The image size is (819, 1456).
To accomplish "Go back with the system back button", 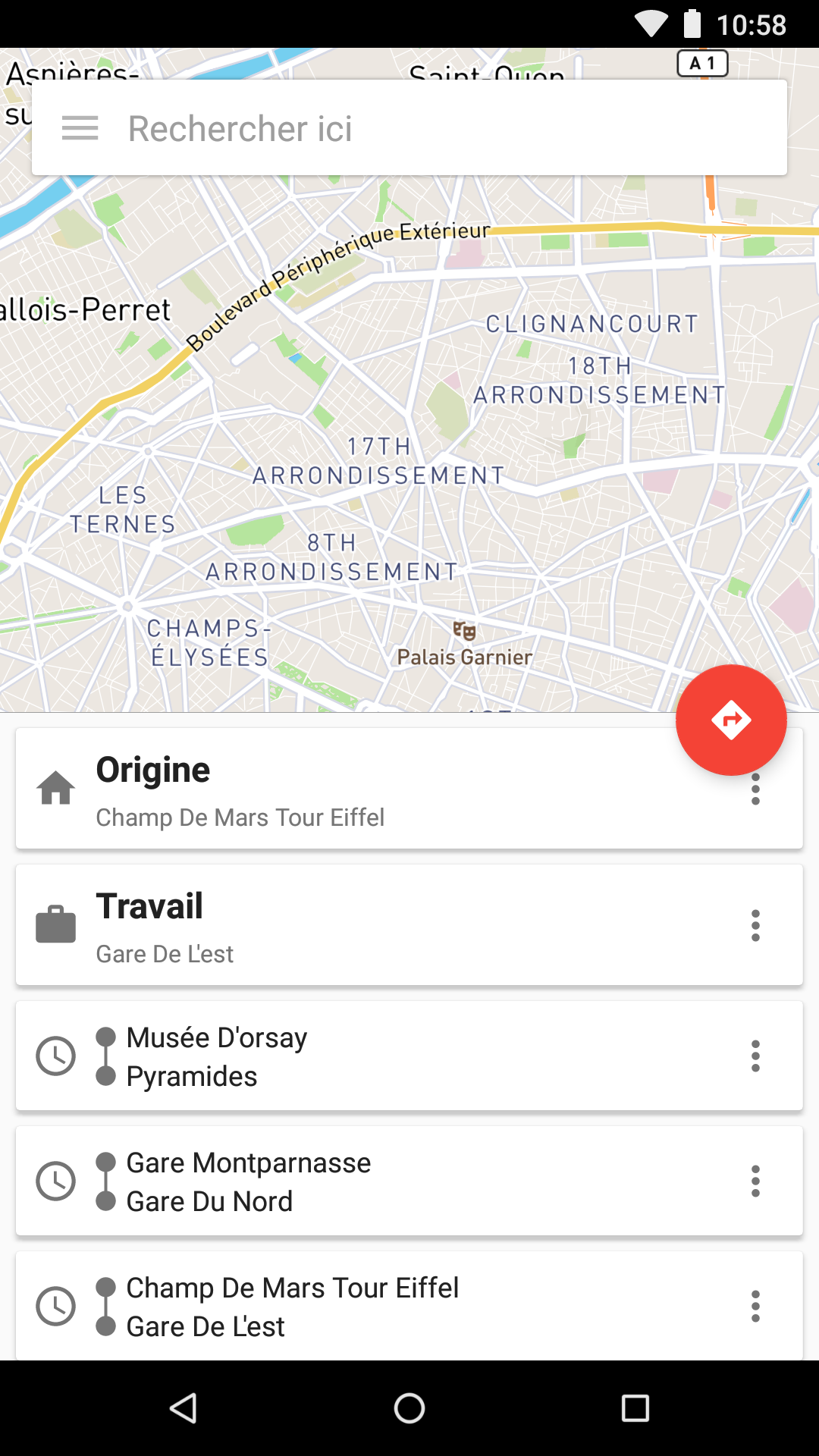I will pos(183,1408).
